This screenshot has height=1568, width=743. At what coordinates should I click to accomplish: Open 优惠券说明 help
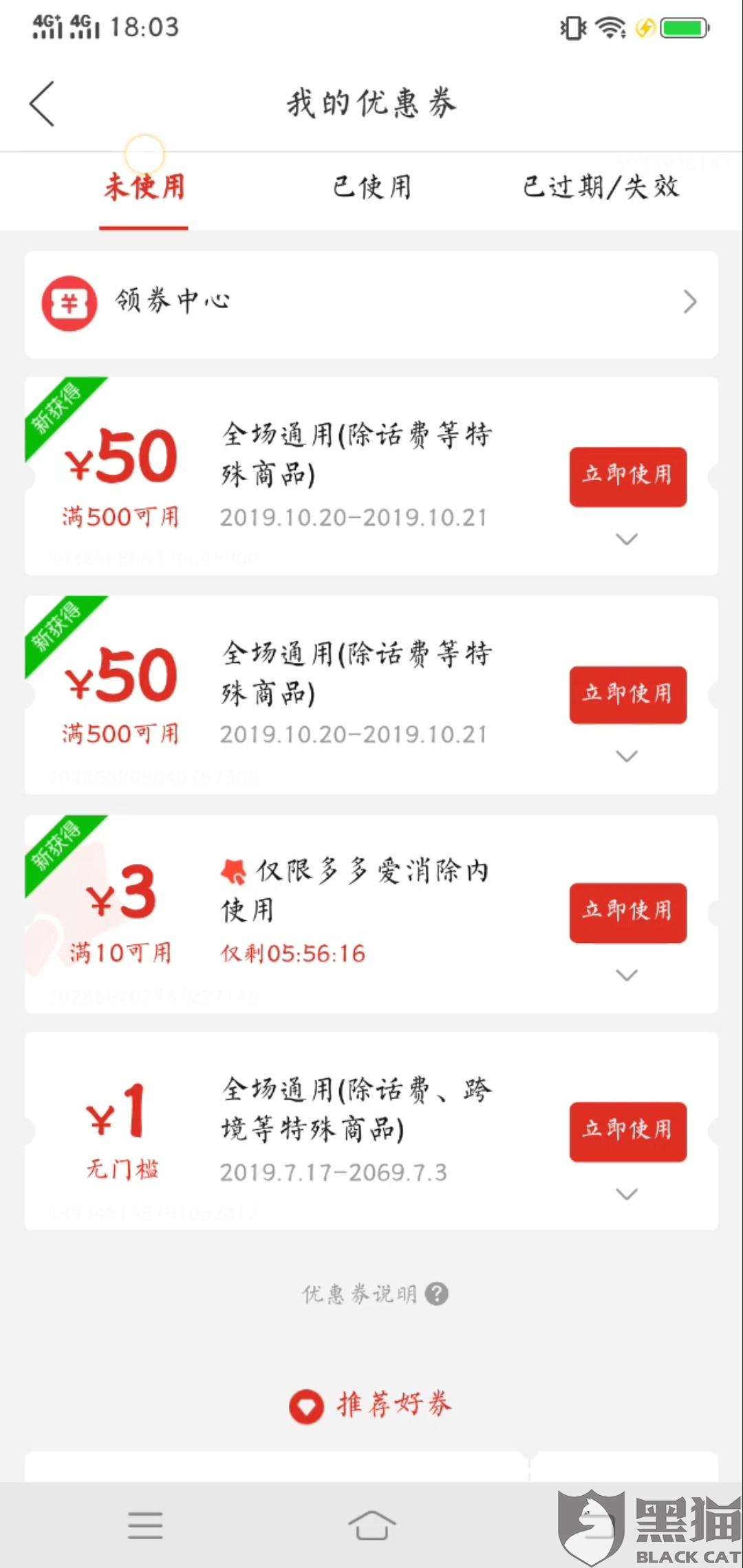[x=376, y=1294]
